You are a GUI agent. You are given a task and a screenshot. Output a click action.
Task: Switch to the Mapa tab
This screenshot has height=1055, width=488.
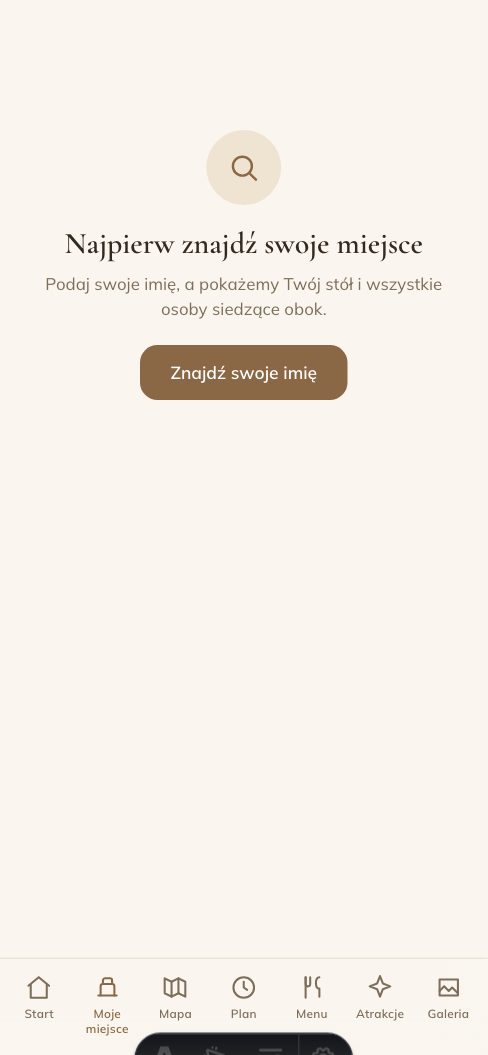[x=175, y=998]
